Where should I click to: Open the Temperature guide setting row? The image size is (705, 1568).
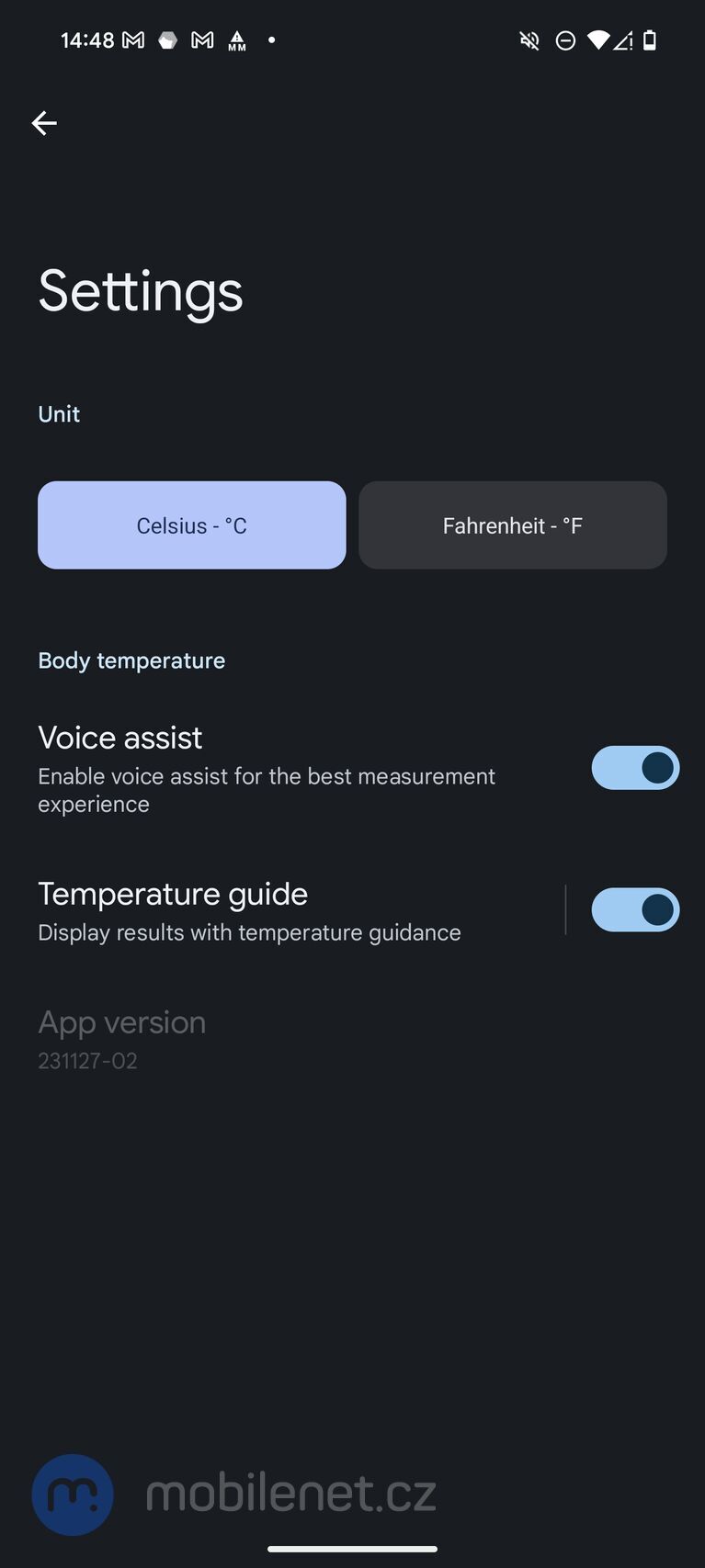point(276,910)
